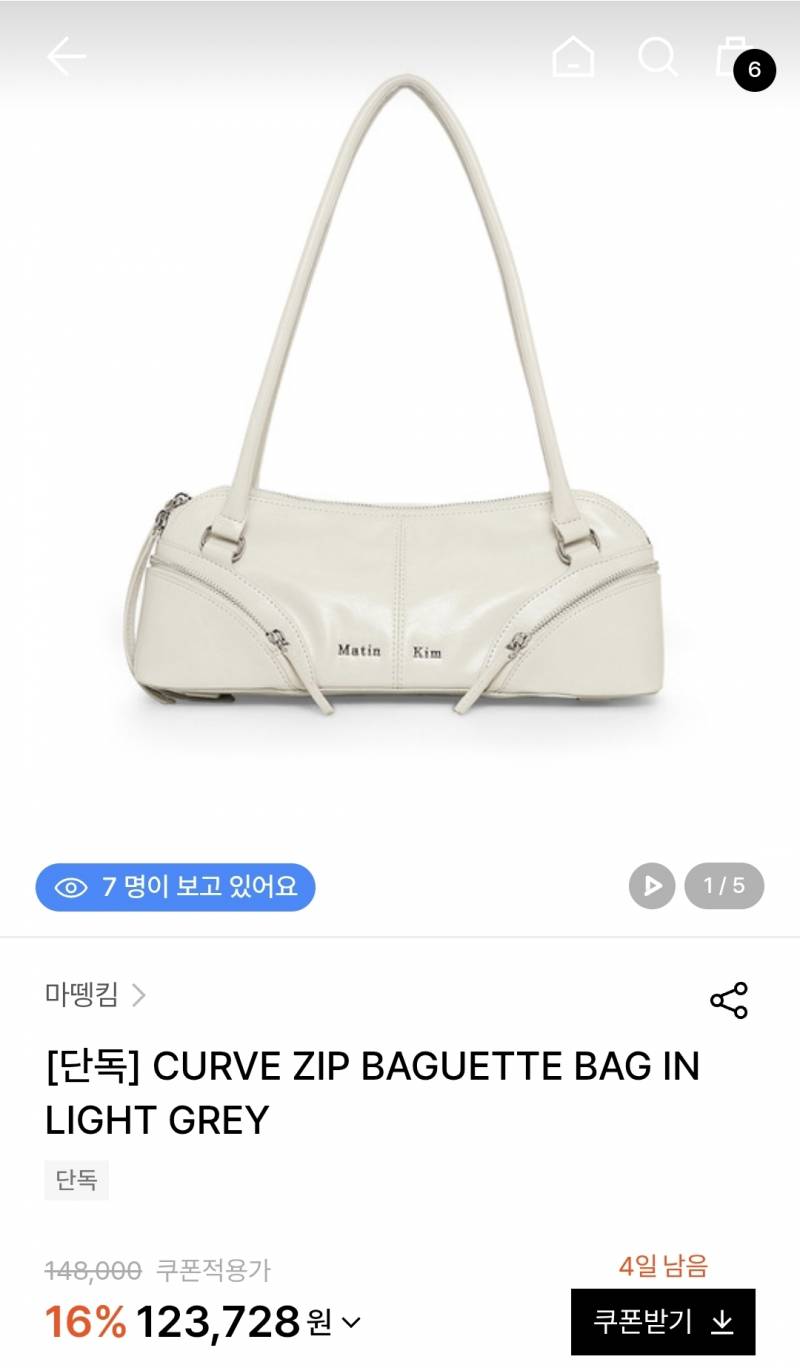Play the product video via the play icon
Viewport: 800px width, 1368px height.
[x=653, y=886]
